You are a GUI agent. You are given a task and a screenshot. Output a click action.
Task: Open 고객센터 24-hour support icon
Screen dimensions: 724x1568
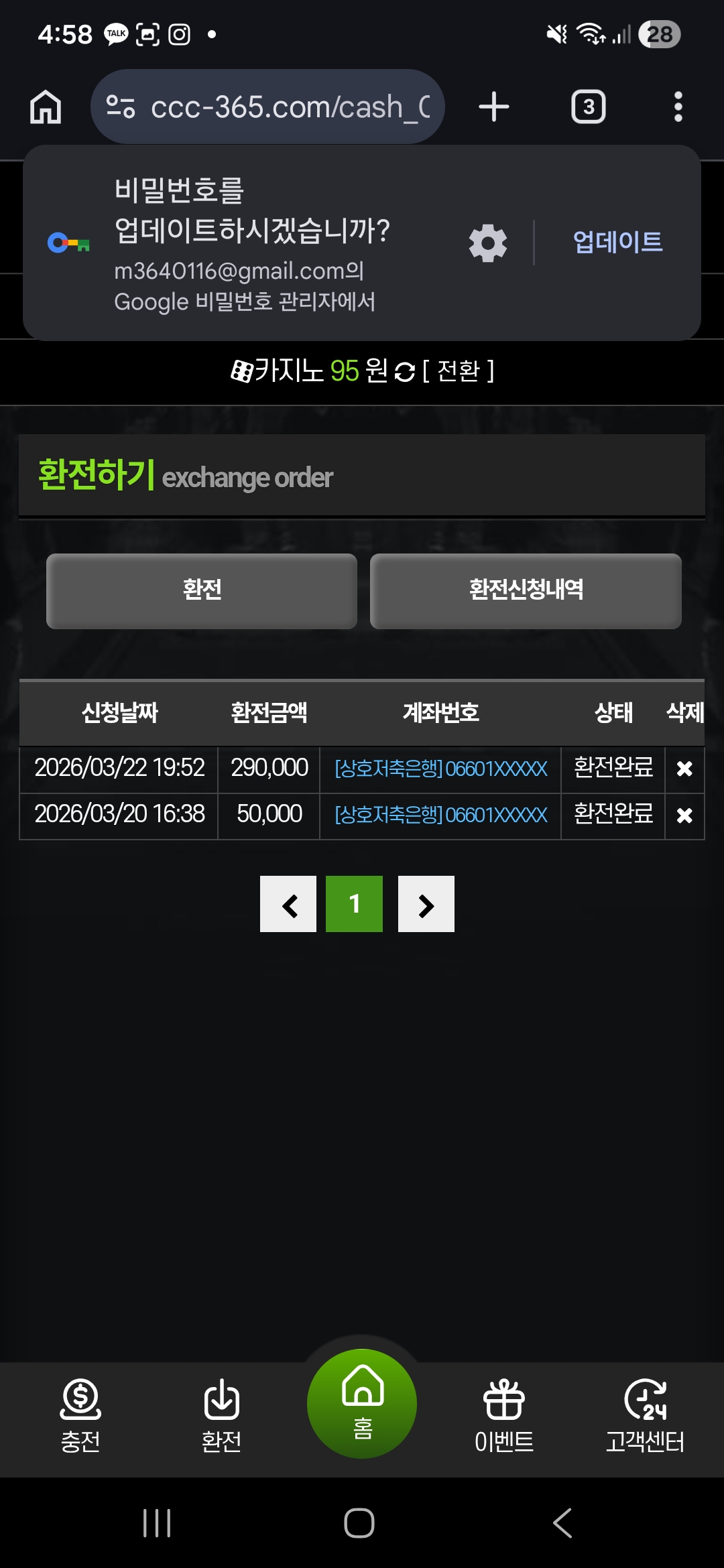[x=646, y=1407]
